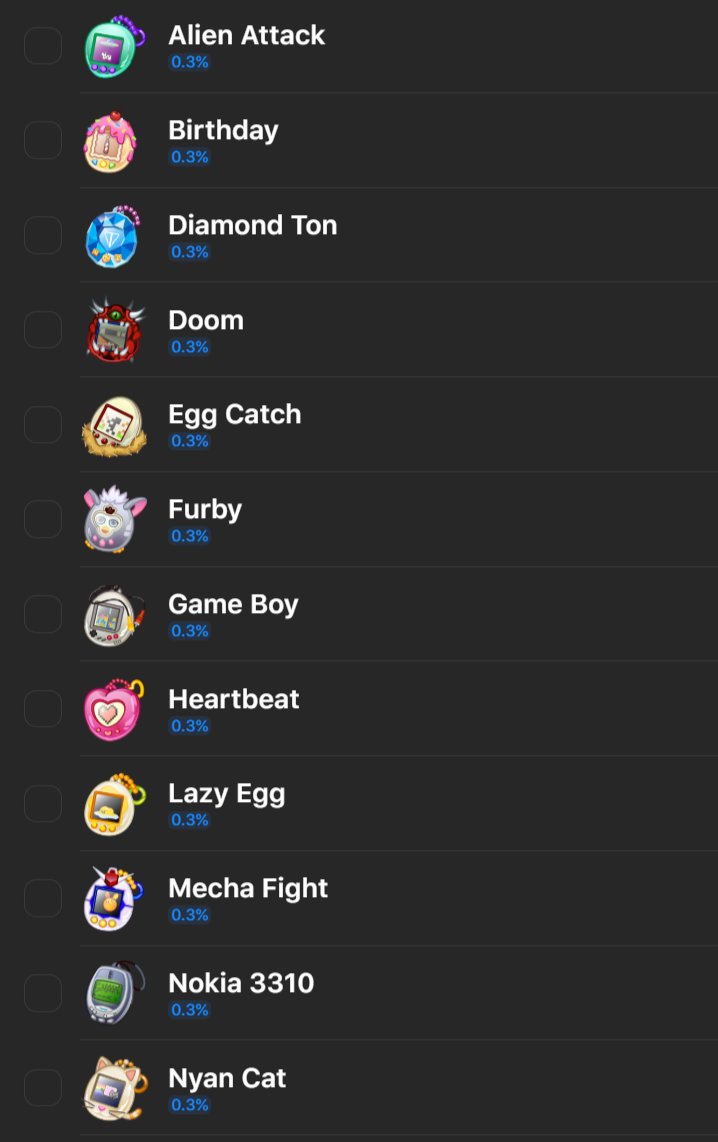The width and height of the screenshot is (718, 1142).
Task: Select the Nyan Cat checkbox
Action: click(42, 1087)
